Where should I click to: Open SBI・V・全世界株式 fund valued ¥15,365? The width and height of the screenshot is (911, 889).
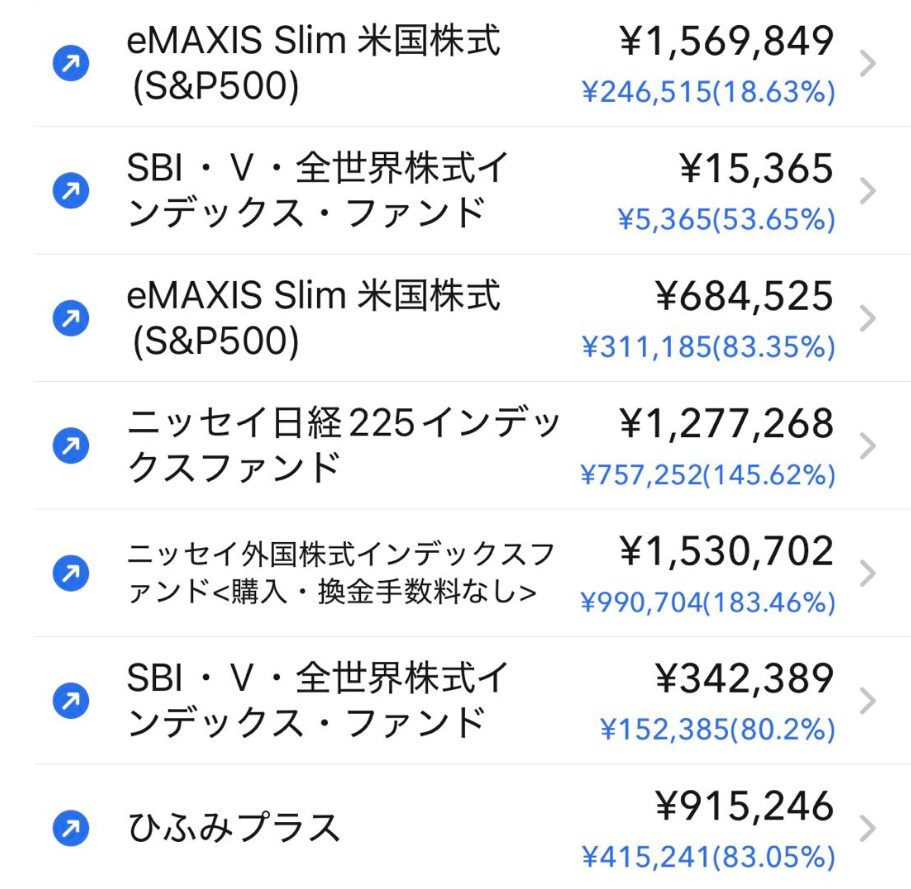point(455,191)
